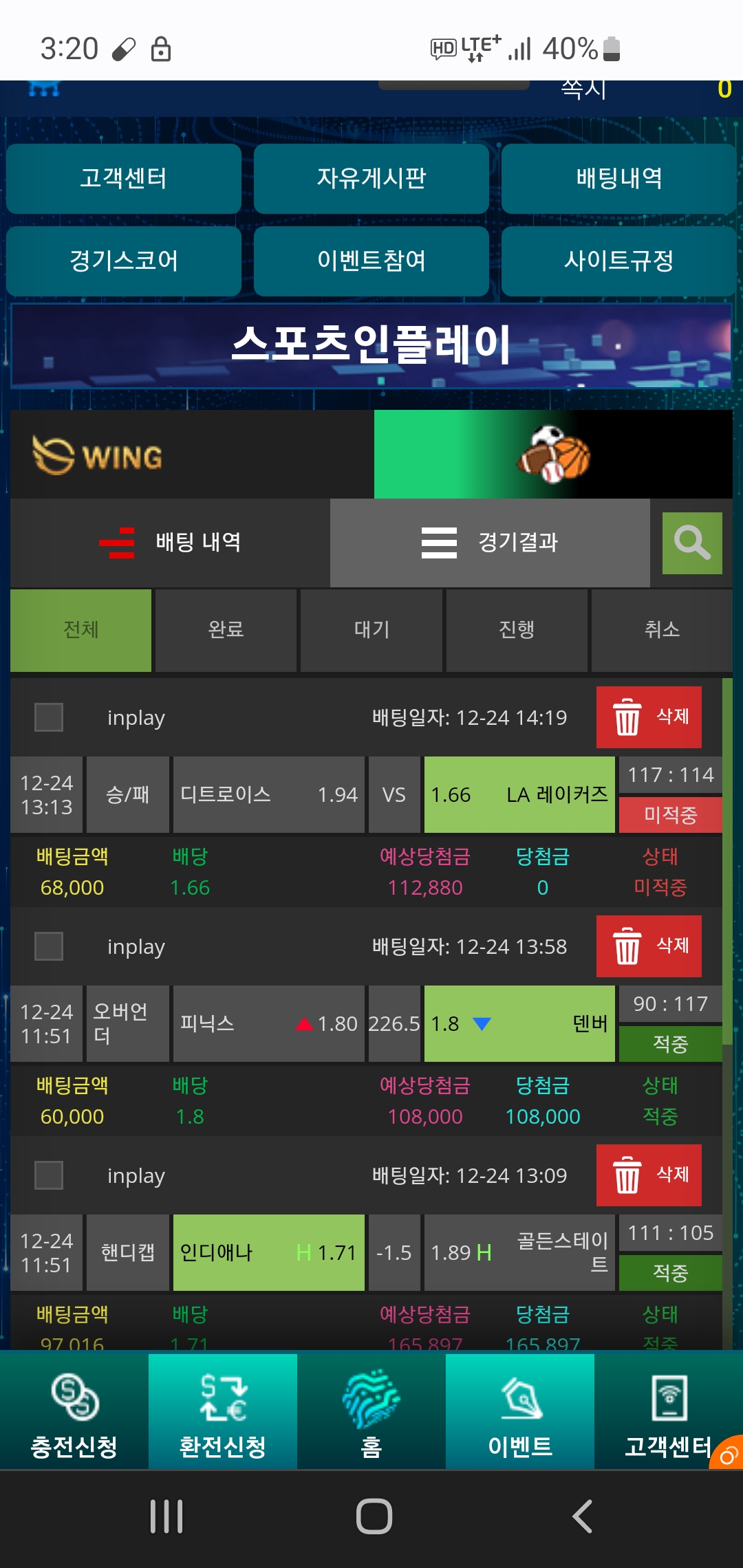
Task: Open 자유게시판 board
Action: (371, 179)
